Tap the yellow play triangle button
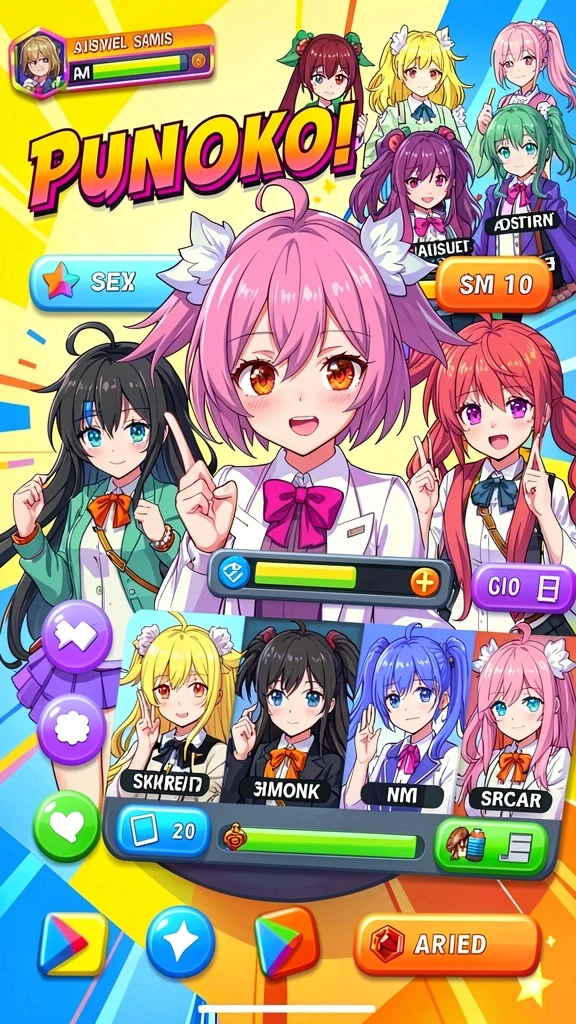The width and height of the screenshot is (576, 1024). [x=72, y=943]
